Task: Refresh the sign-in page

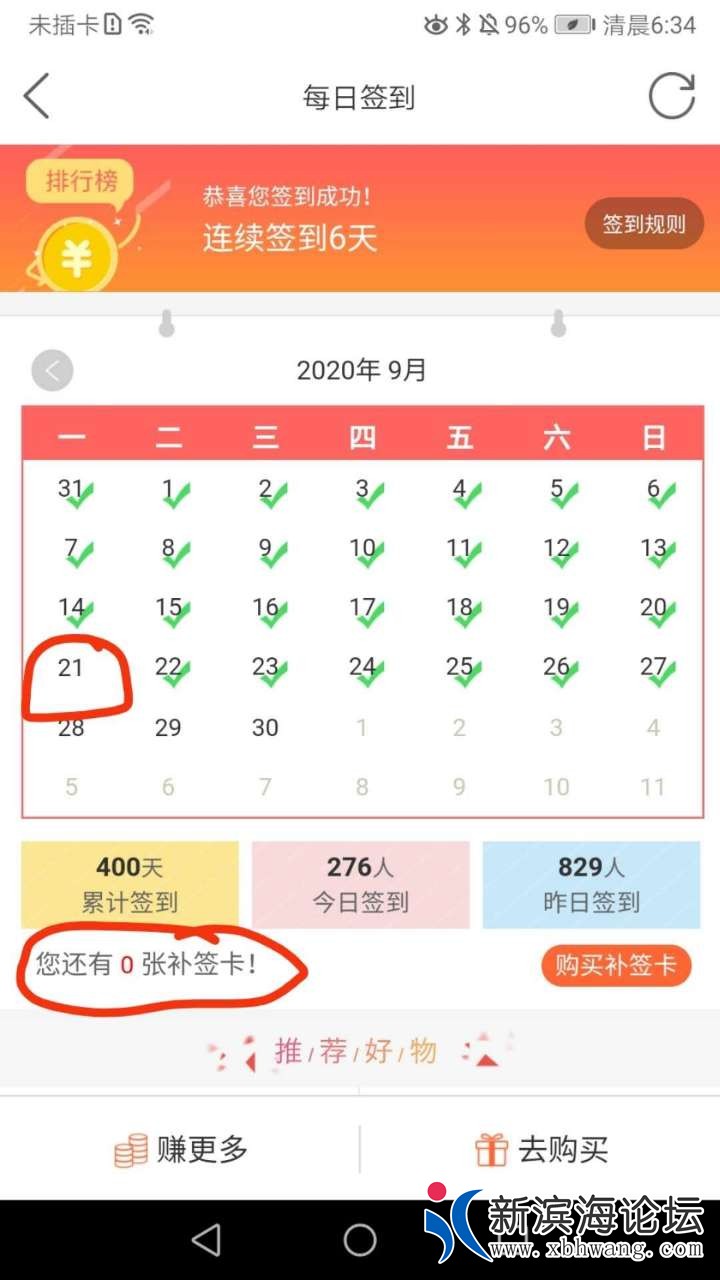Action: (x=671, y=97)
